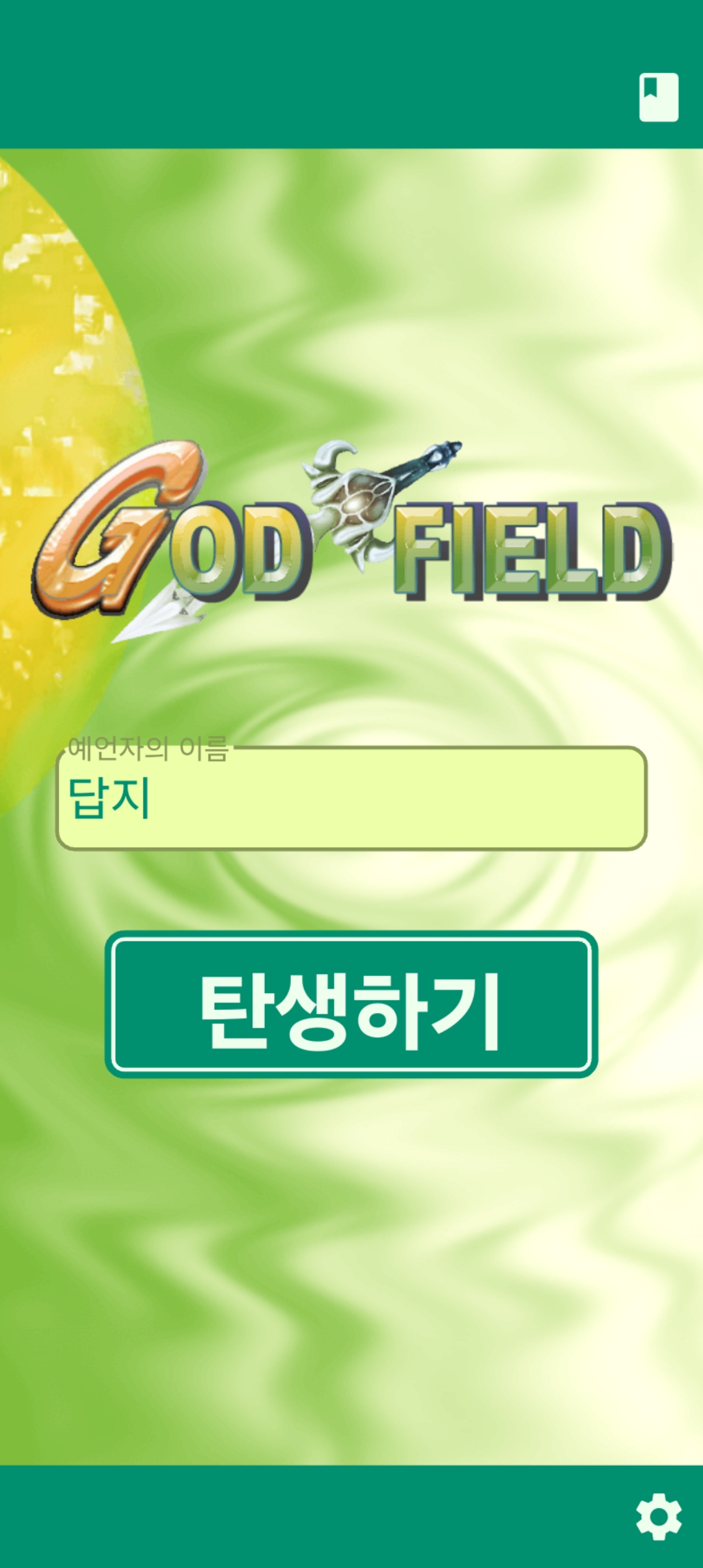Tap the 탄생하기 button
Image resolution: width=703 pixels, height=1568 pixels.
[351, 1005]
